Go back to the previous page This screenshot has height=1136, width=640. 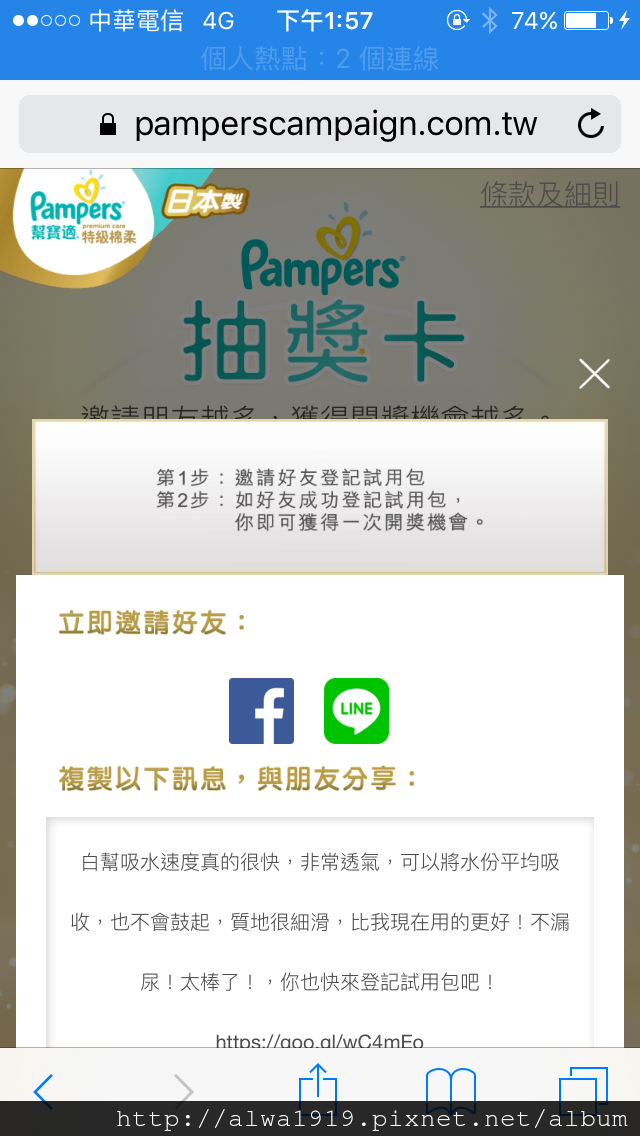pyautogui.click(x=43, y=1091)
